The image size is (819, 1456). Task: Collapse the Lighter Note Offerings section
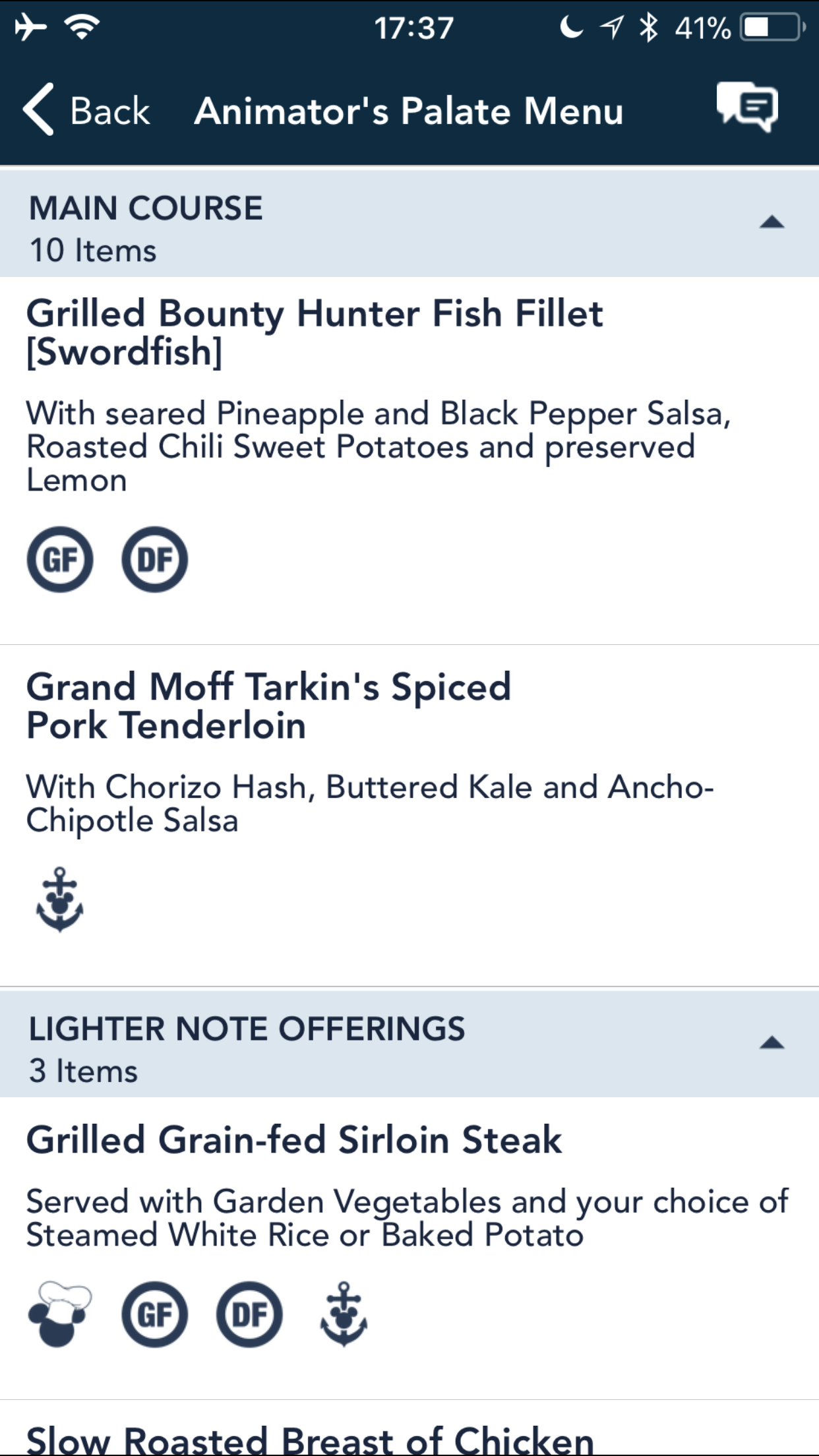click(x=771, y=1043)
